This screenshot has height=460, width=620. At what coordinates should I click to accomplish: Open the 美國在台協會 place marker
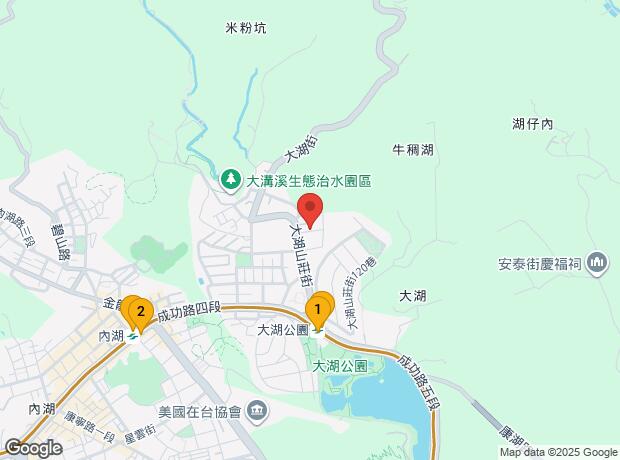click(256, 411)
